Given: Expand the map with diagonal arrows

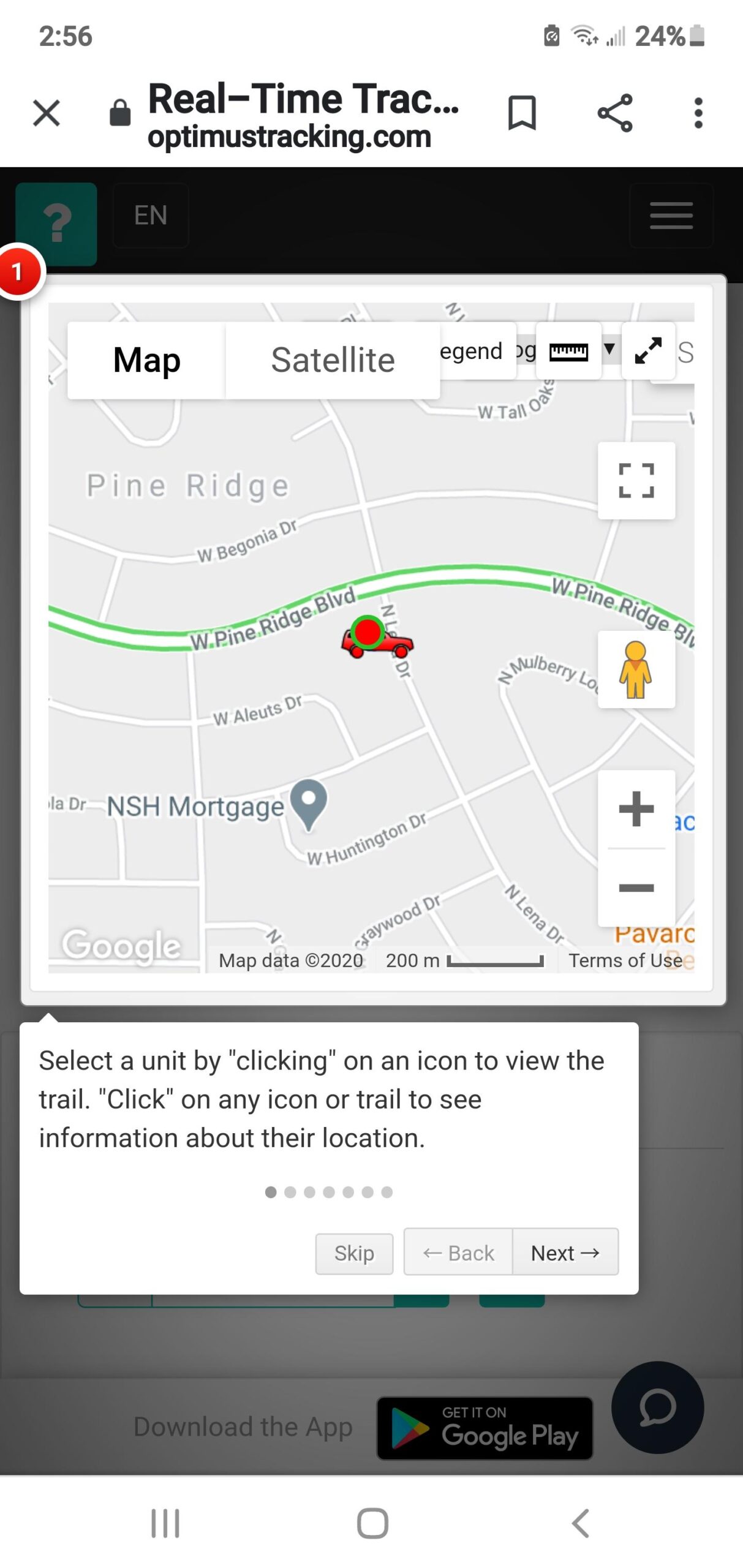Looking at the screenshot, I should pyautogui.click(x=648, y=351).
